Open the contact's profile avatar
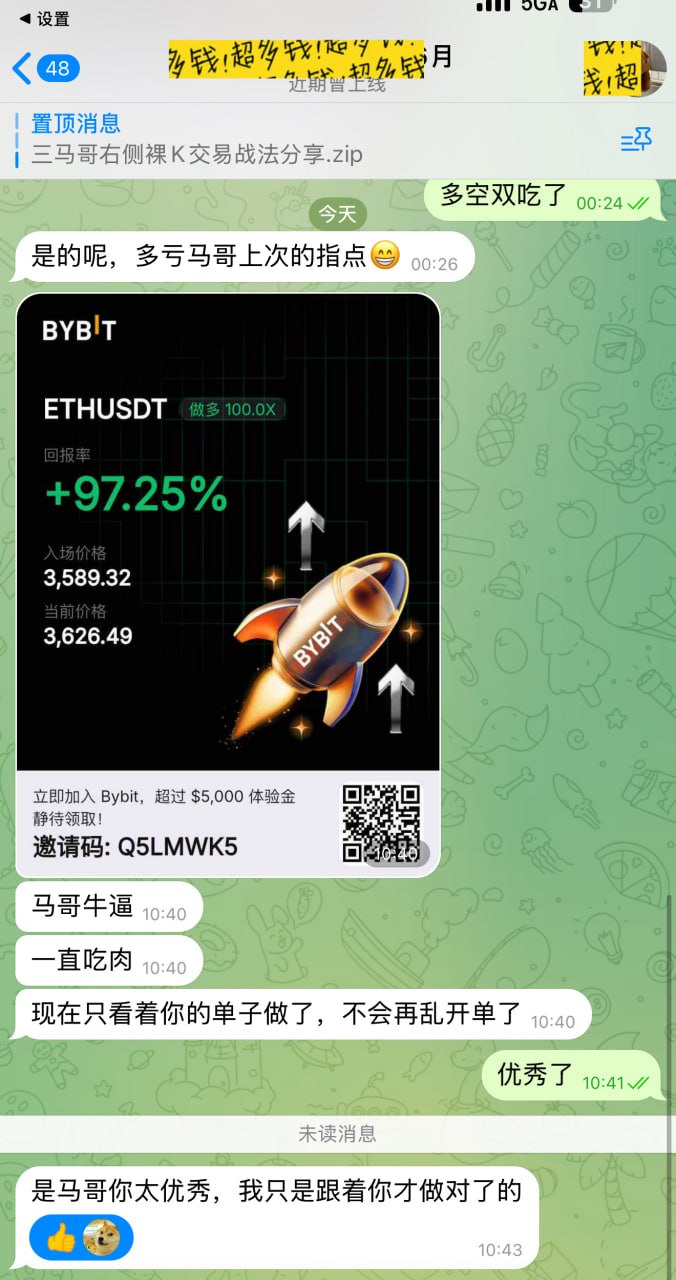This screenshot has height=1280, width=676. pos(626,68)
